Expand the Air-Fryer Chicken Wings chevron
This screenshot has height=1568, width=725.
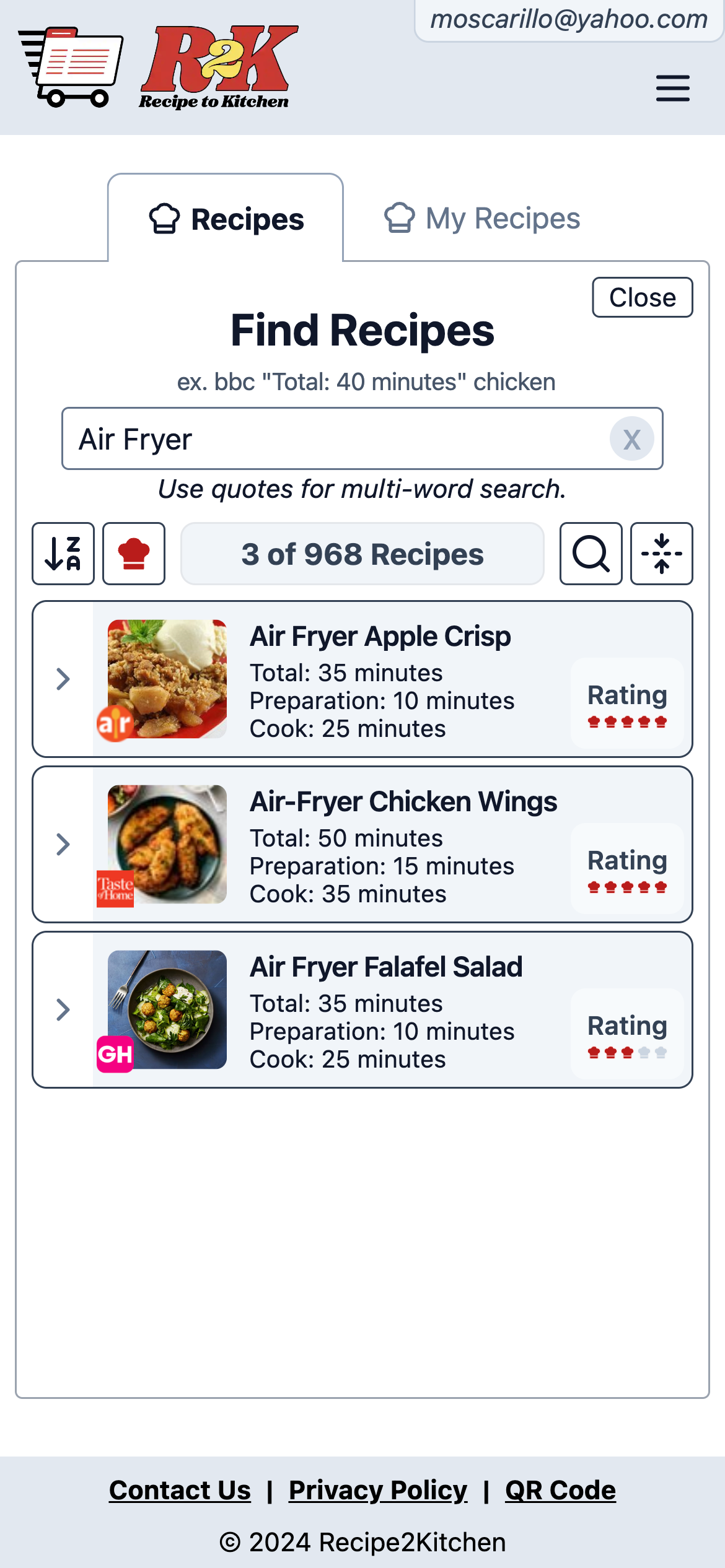click(63, 845)
